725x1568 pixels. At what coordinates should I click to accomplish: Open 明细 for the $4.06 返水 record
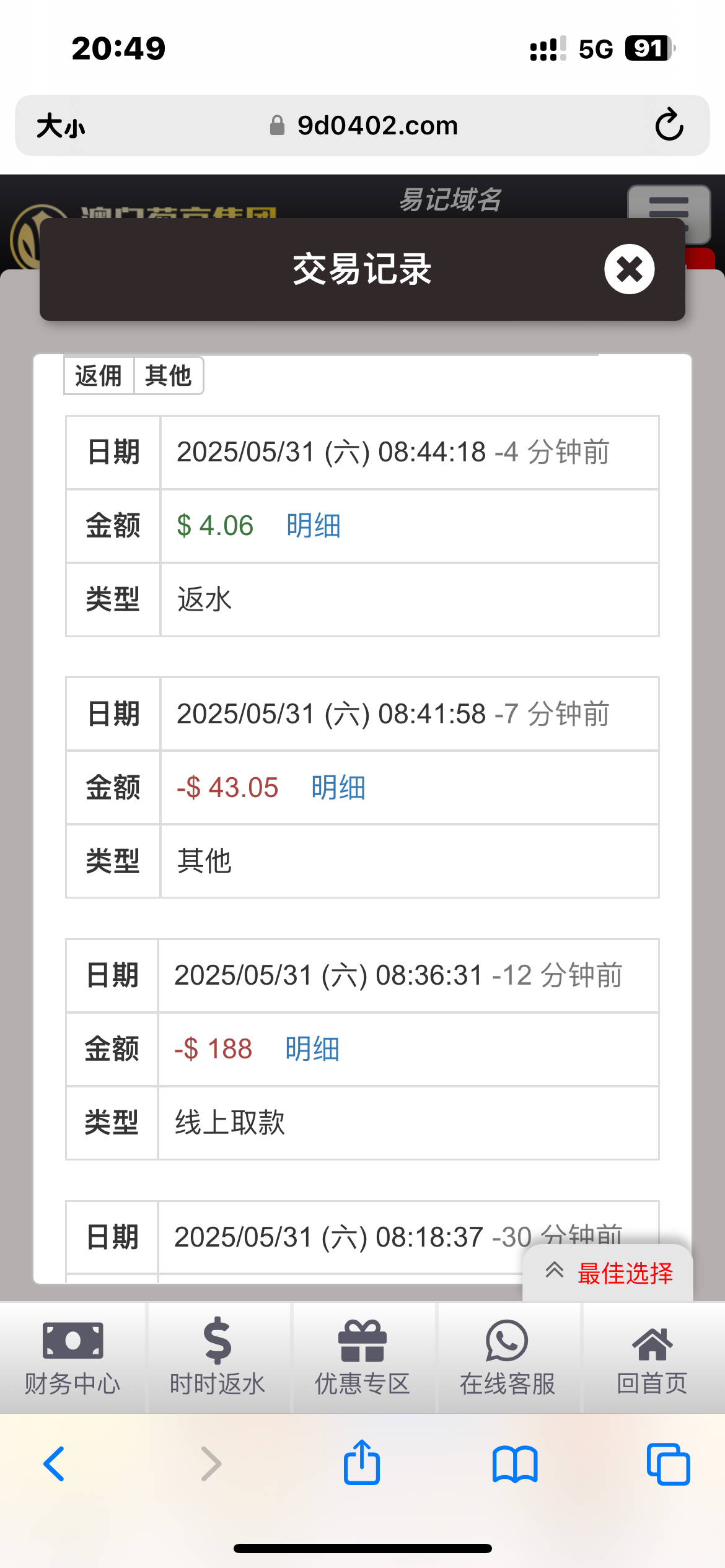(x=314, y=526)
